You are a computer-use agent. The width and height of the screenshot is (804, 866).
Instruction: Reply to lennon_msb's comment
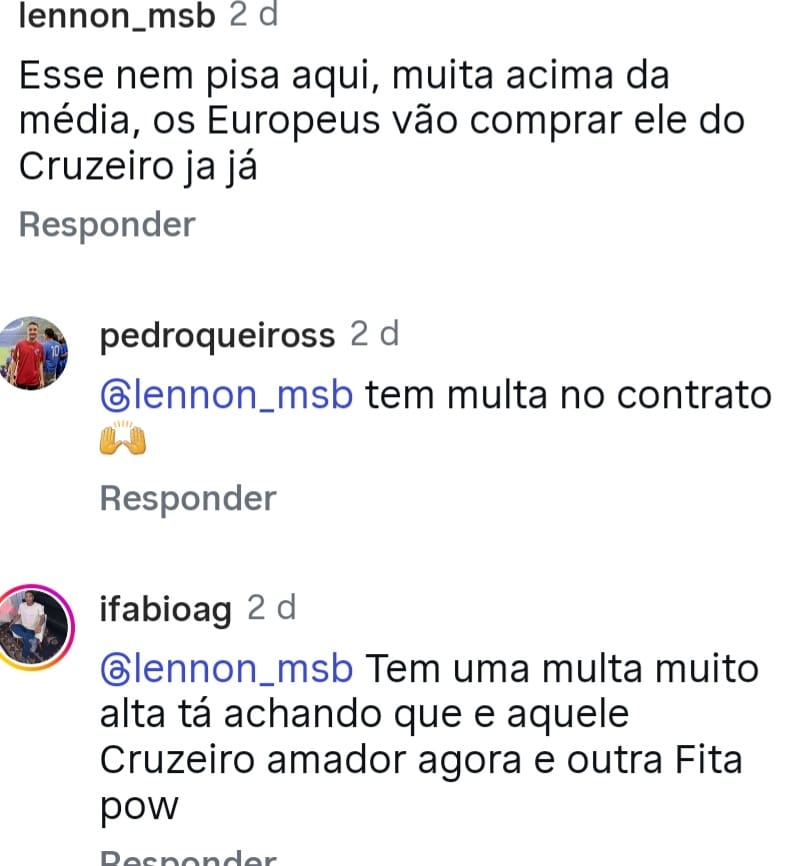(107, 225)
